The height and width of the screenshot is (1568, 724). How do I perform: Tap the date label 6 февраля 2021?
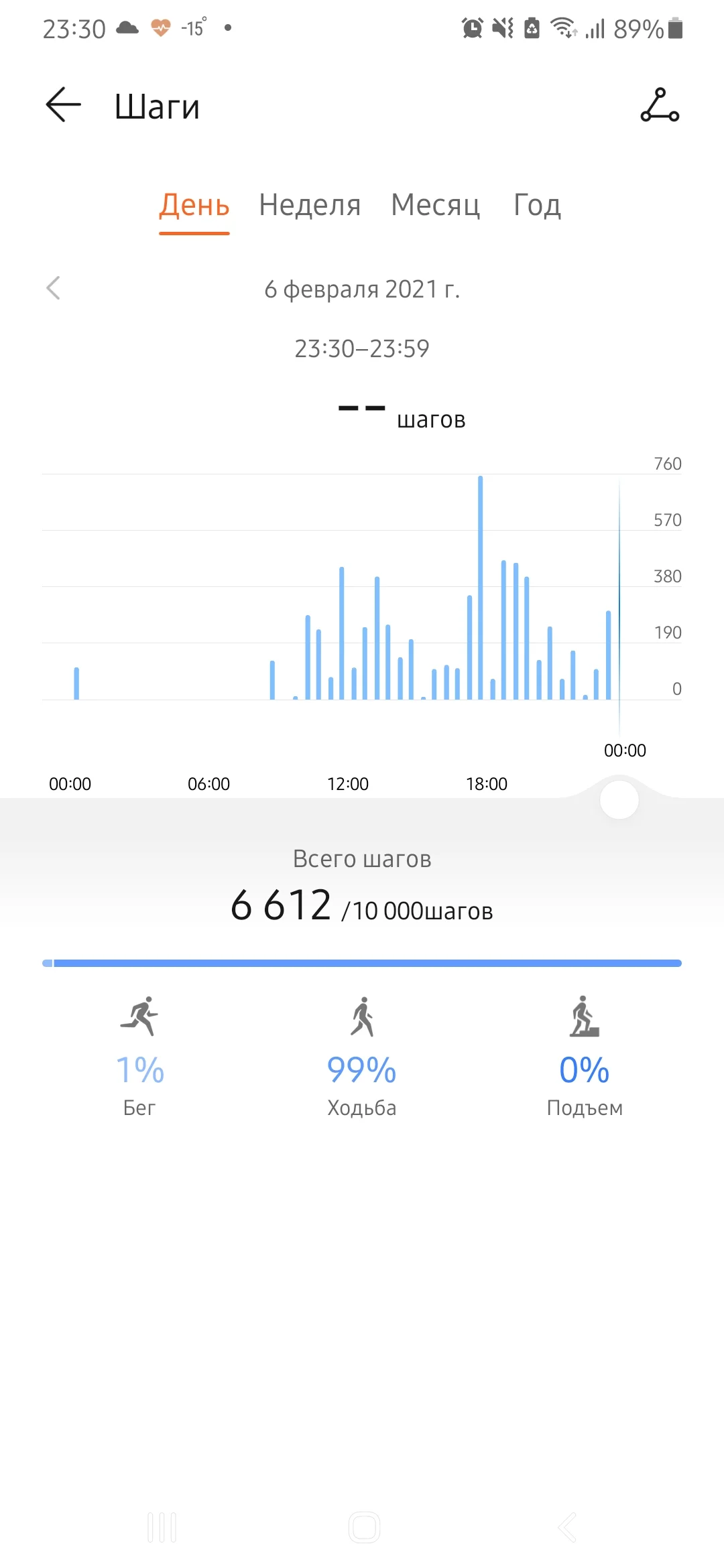[362, 289]
